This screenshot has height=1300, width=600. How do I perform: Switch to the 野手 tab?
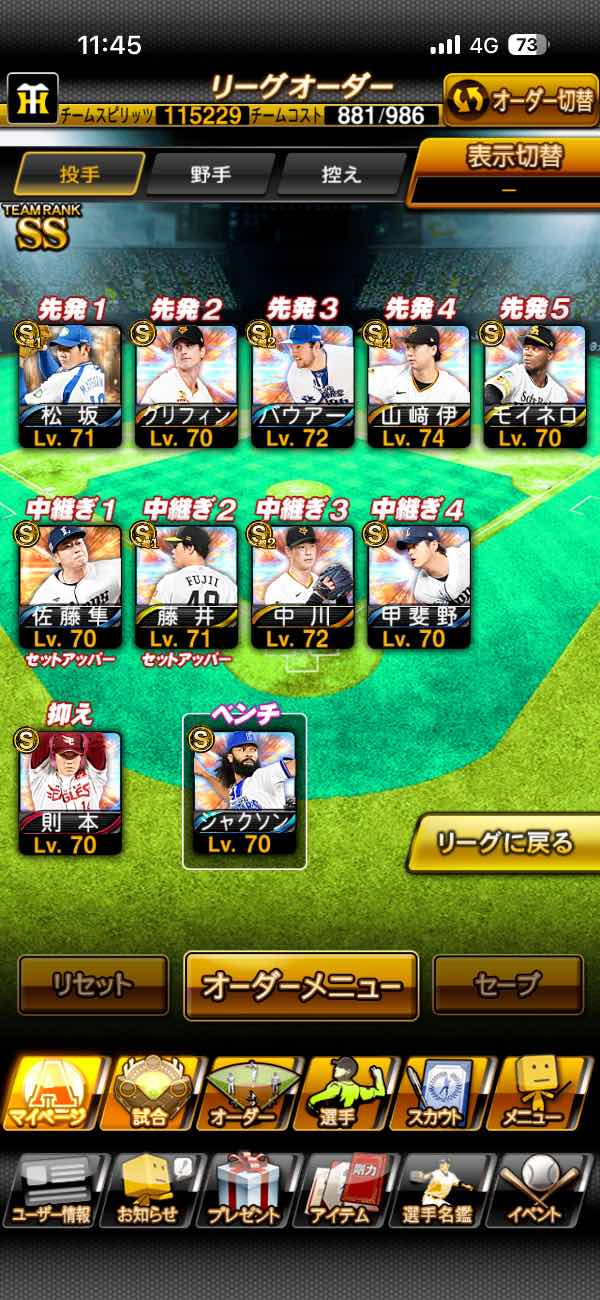(x=210, y=175)
